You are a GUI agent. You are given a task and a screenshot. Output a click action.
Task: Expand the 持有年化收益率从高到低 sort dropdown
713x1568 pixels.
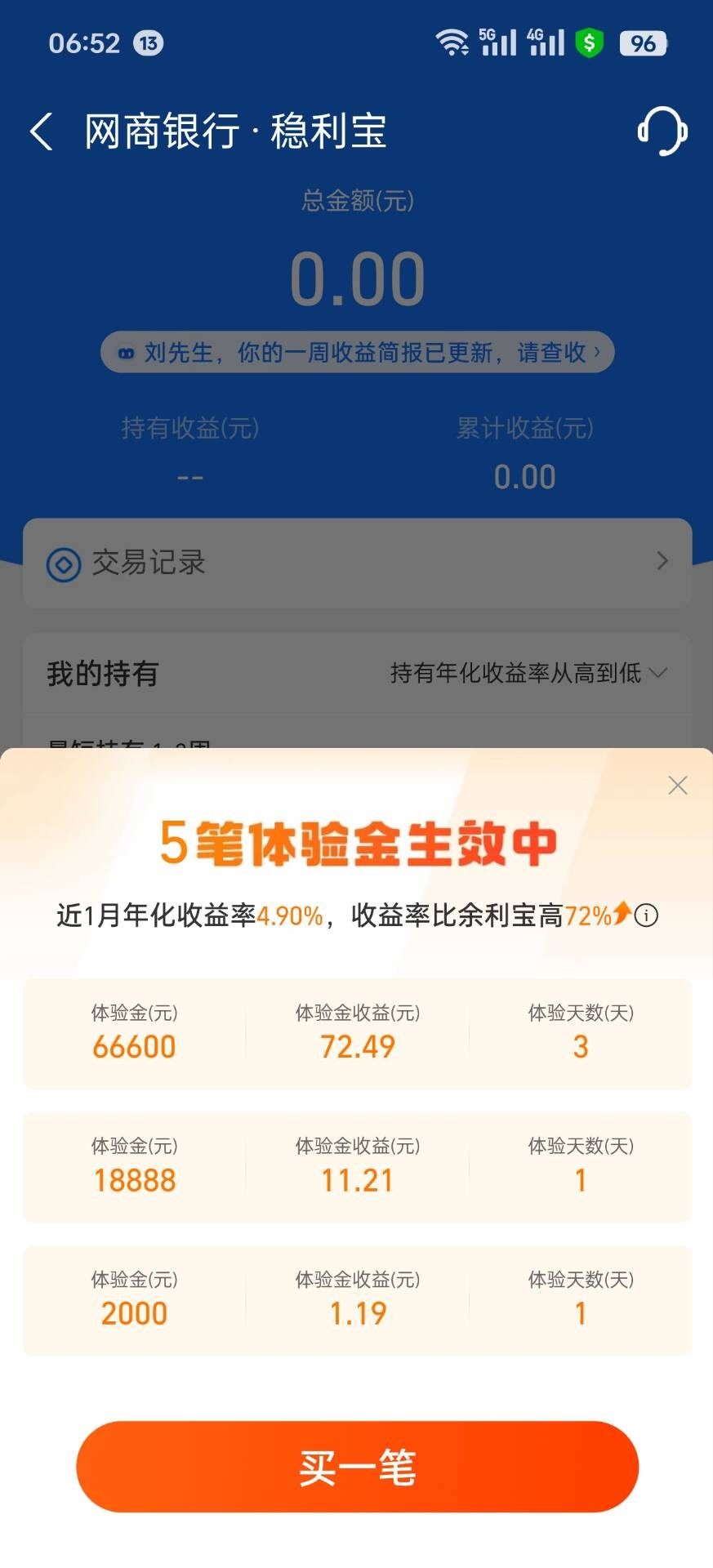click(x=528, y=674)
